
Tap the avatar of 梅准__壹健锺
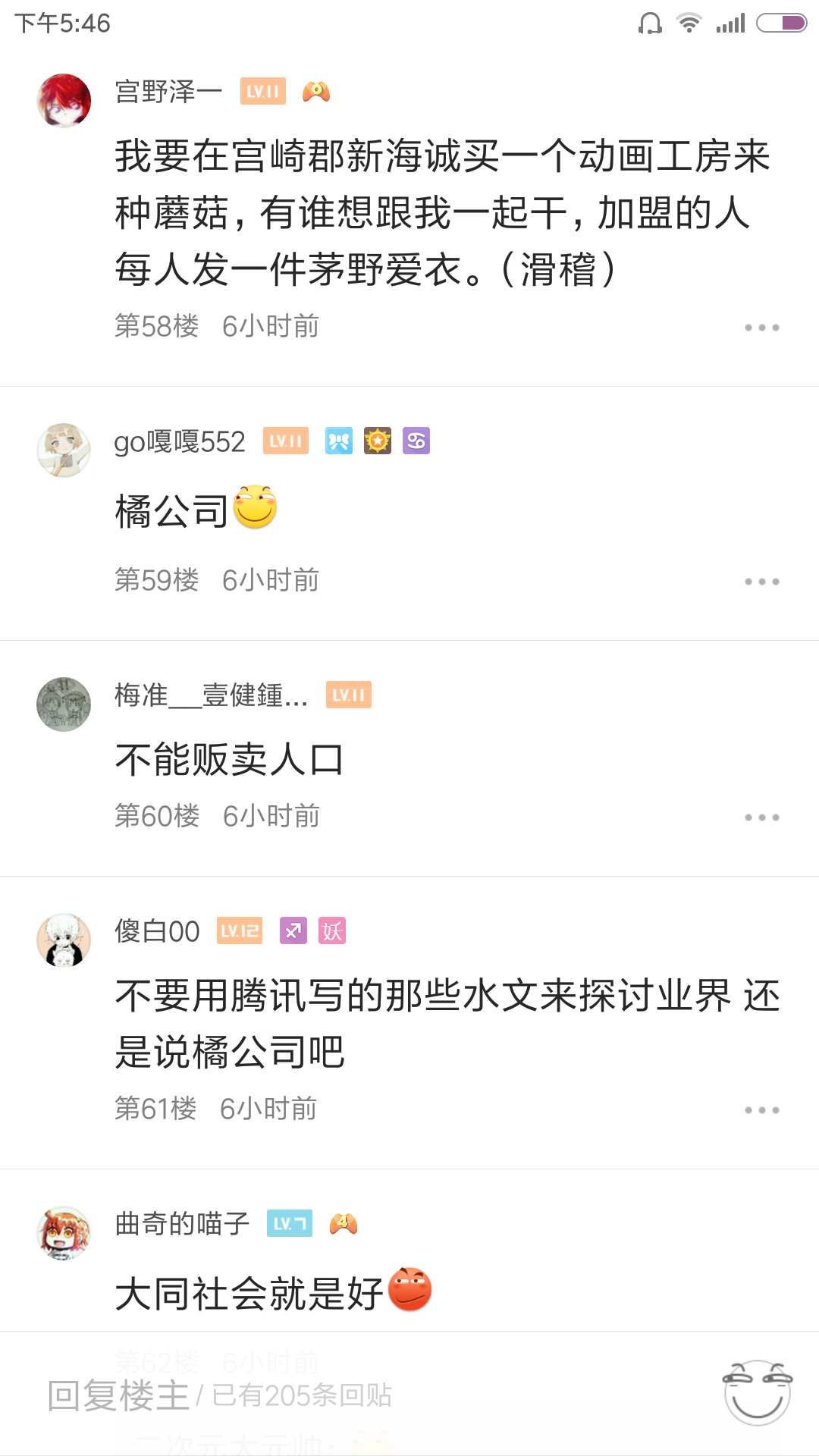click(64, 704)
